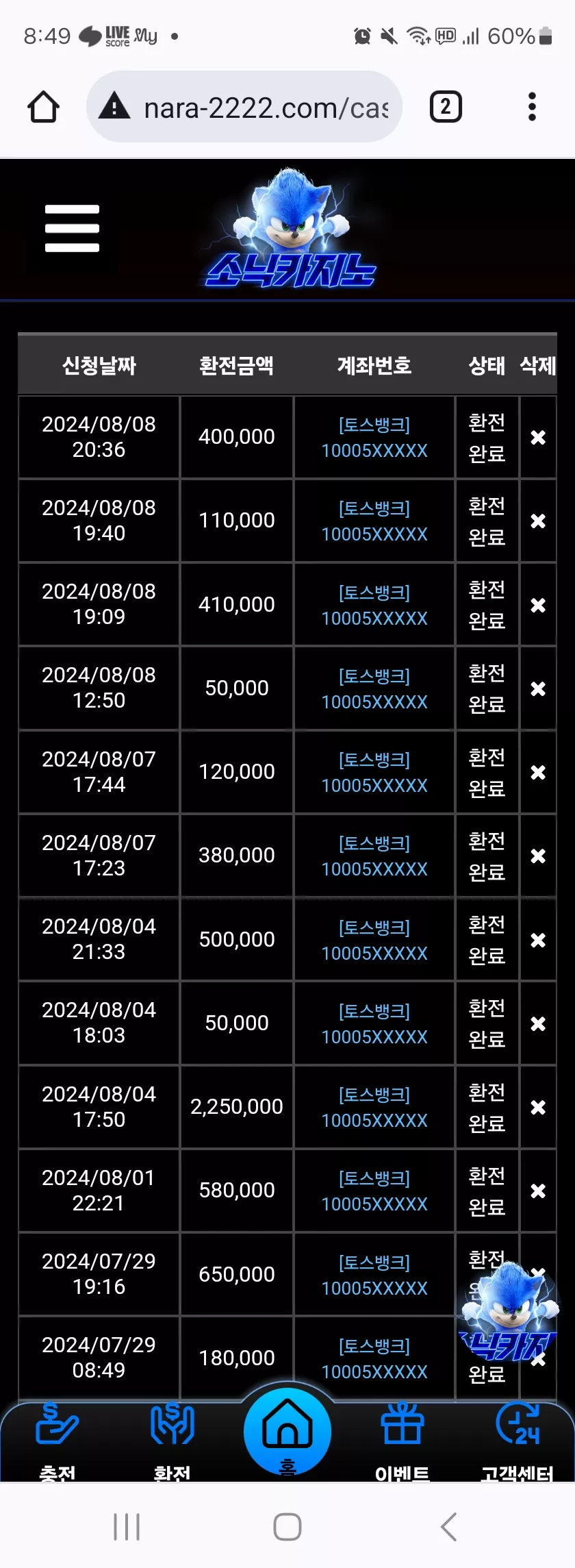575x1568 pixels.
Task: Delete the 380,000 withdrawal entry
Action: (x=538, y=856)
